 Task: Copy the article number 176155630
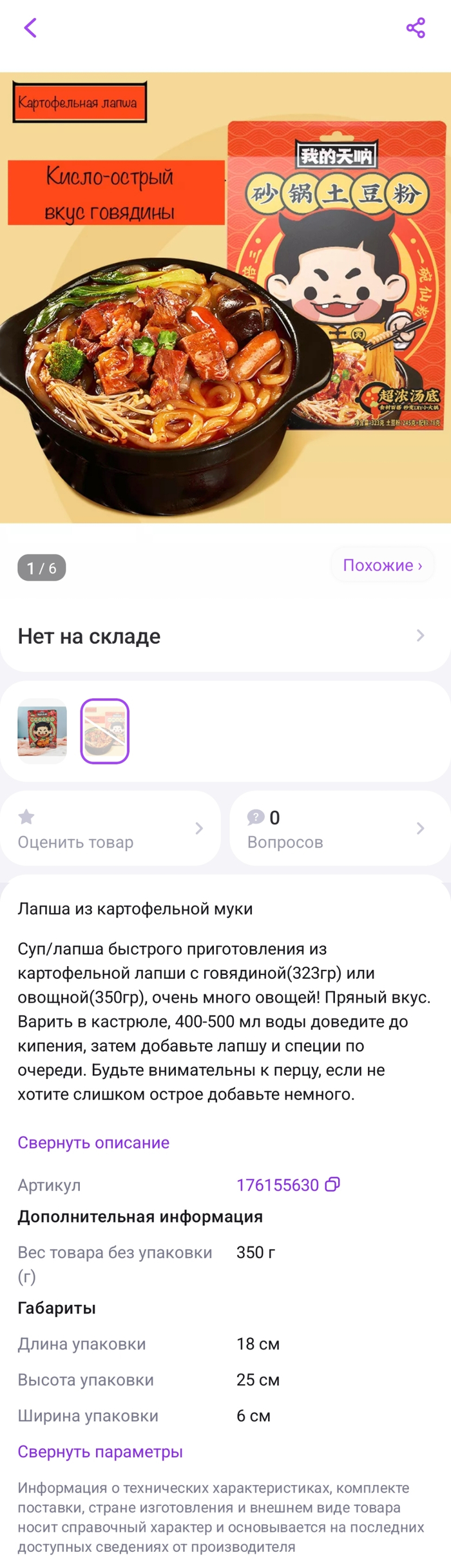pyautogui.click(x=332, y=1185)
